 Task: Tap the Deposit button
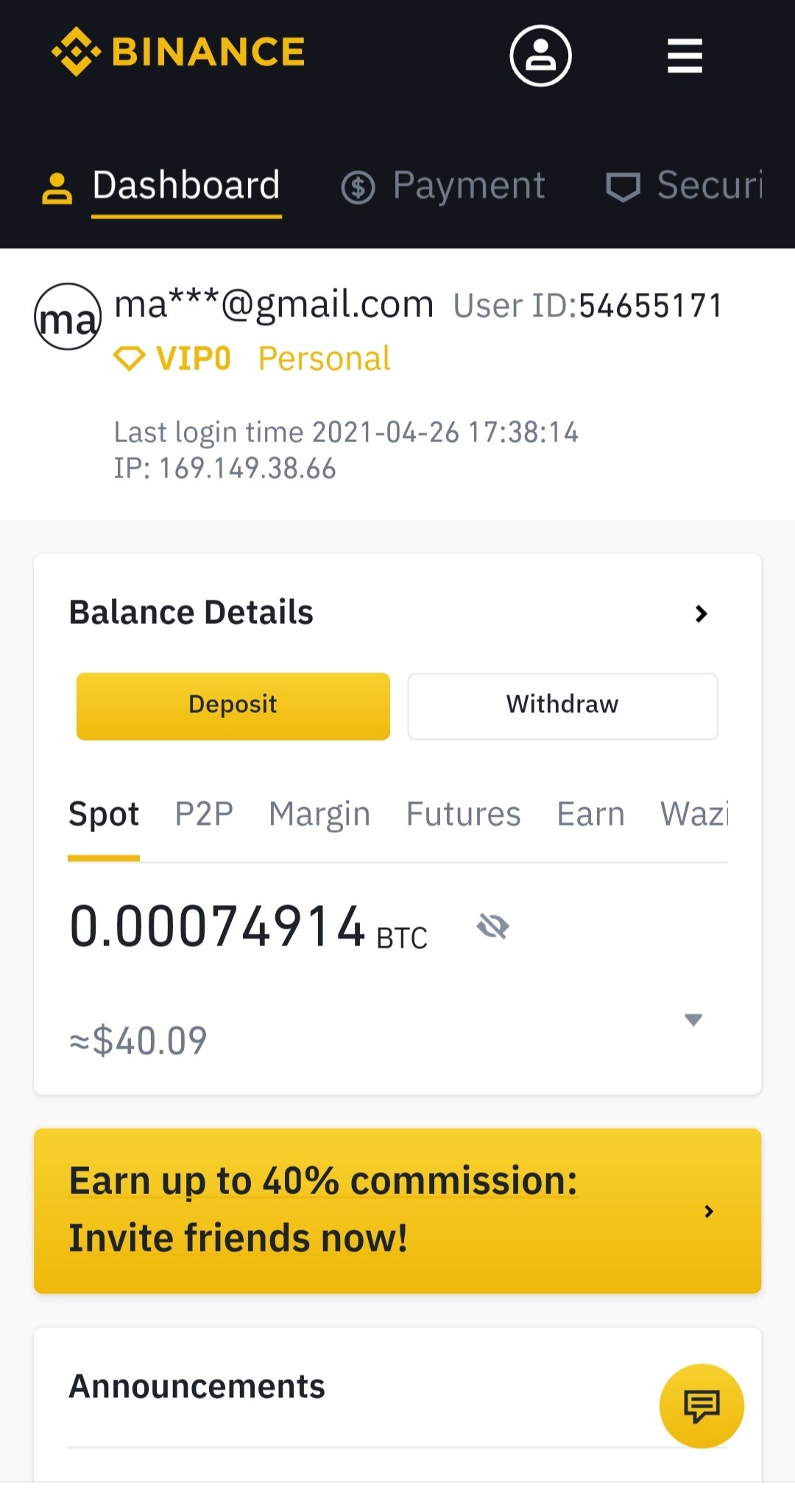click(x=233, y=705)
